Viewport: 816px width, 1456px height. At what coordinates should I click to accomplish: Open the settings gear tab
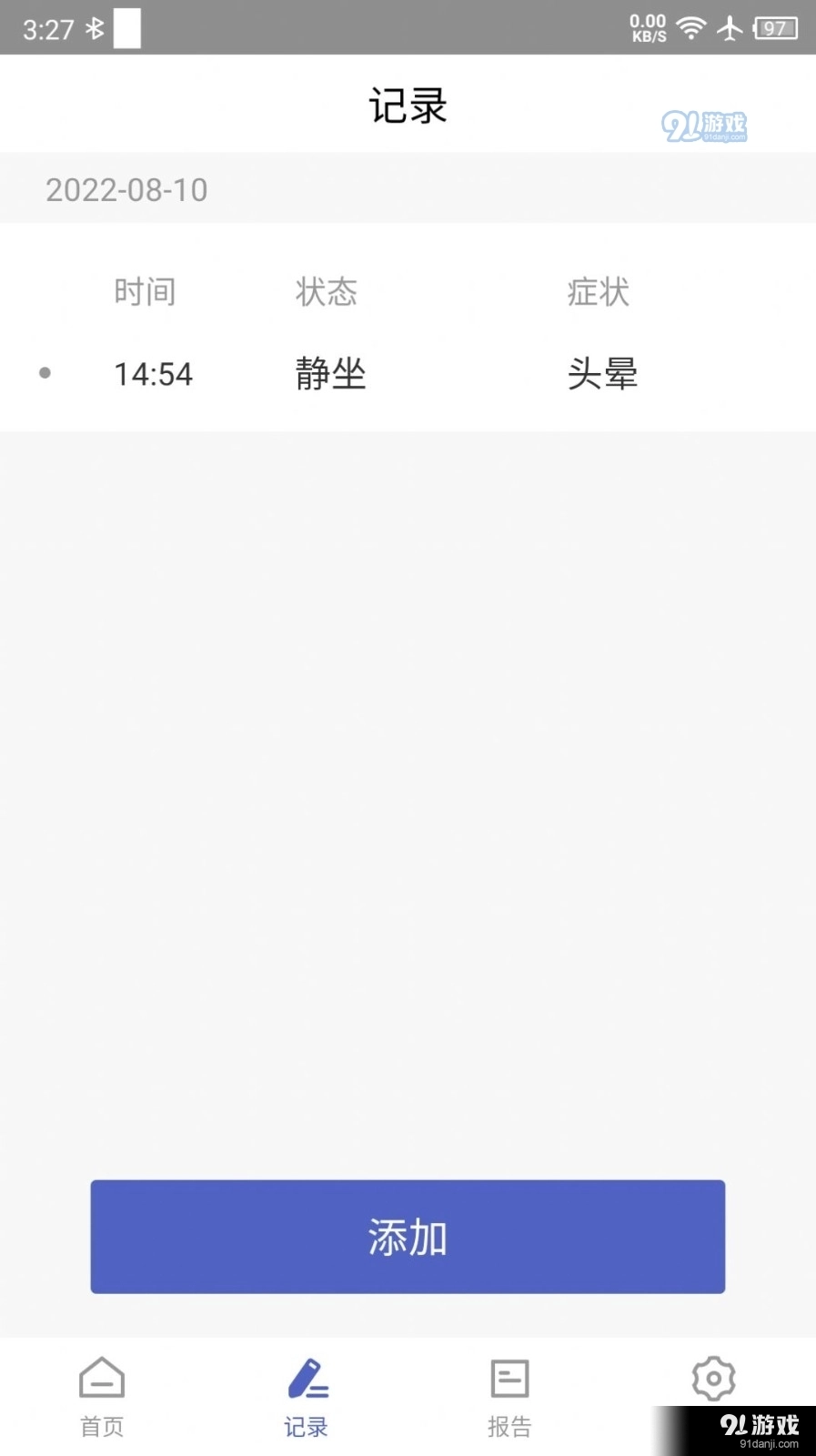pyautogui.click(x=713, y=1380)
